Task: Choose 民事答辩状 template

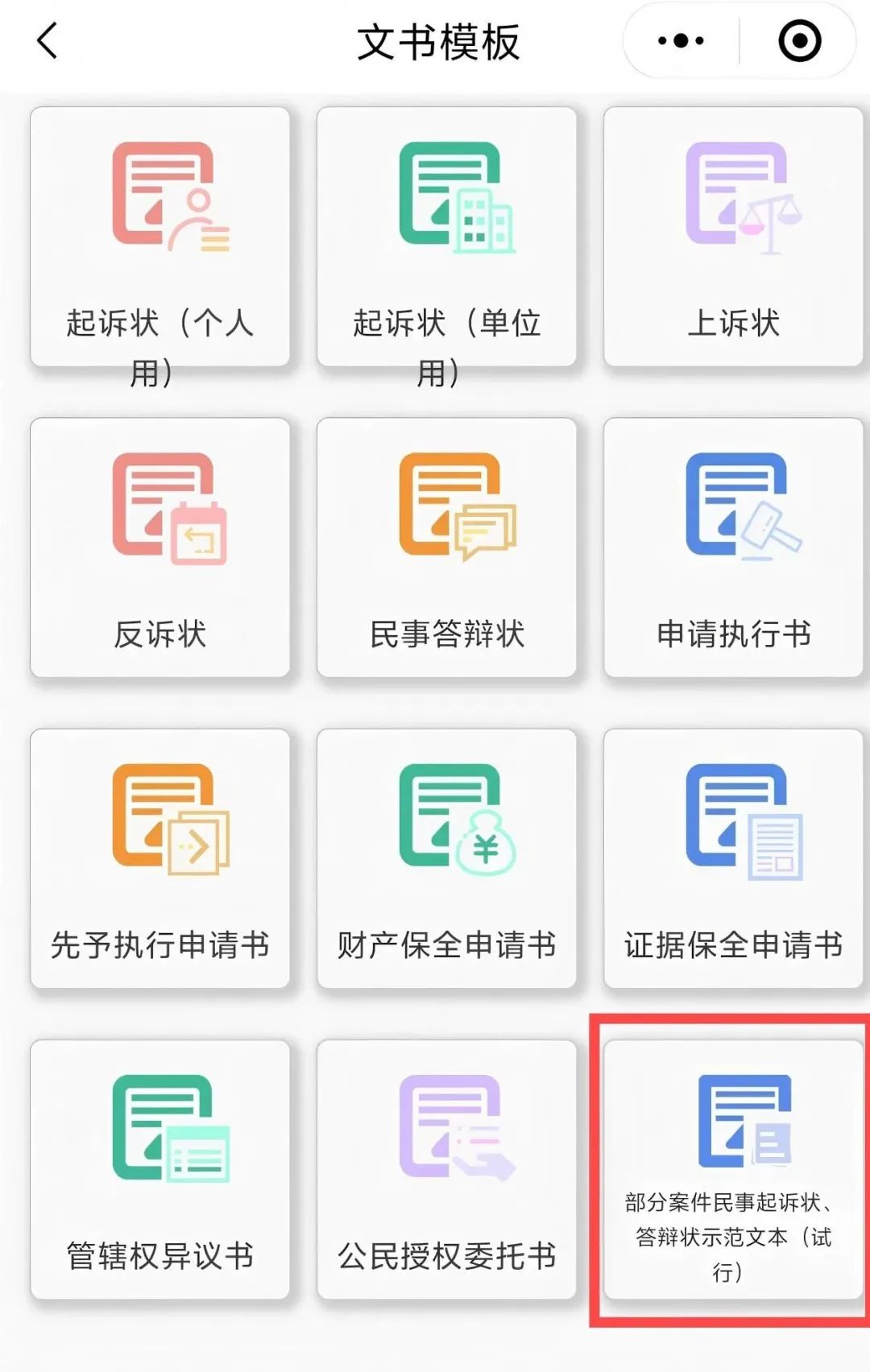Action: point(446,548)
